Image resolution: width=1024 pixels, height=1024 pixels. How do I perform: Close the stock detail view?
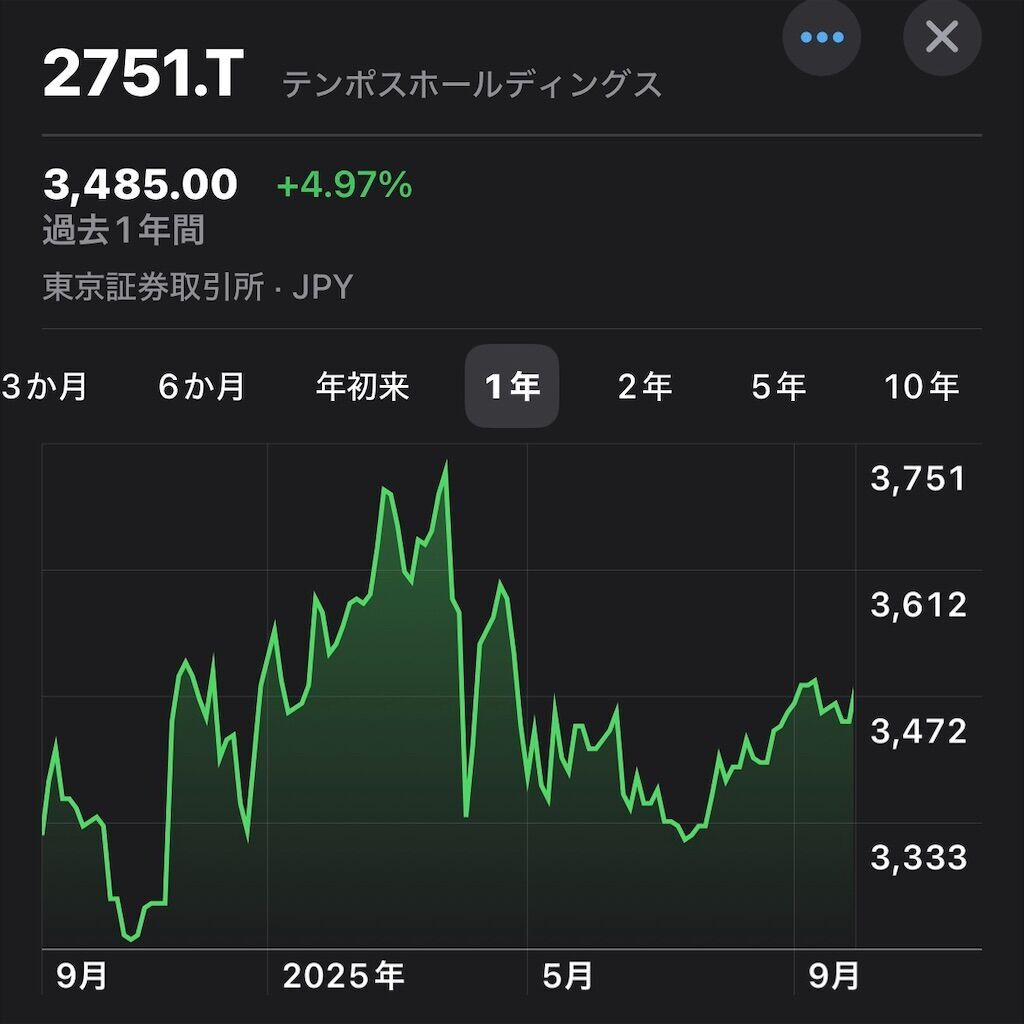pyautogui.click(x=942, y=38)
